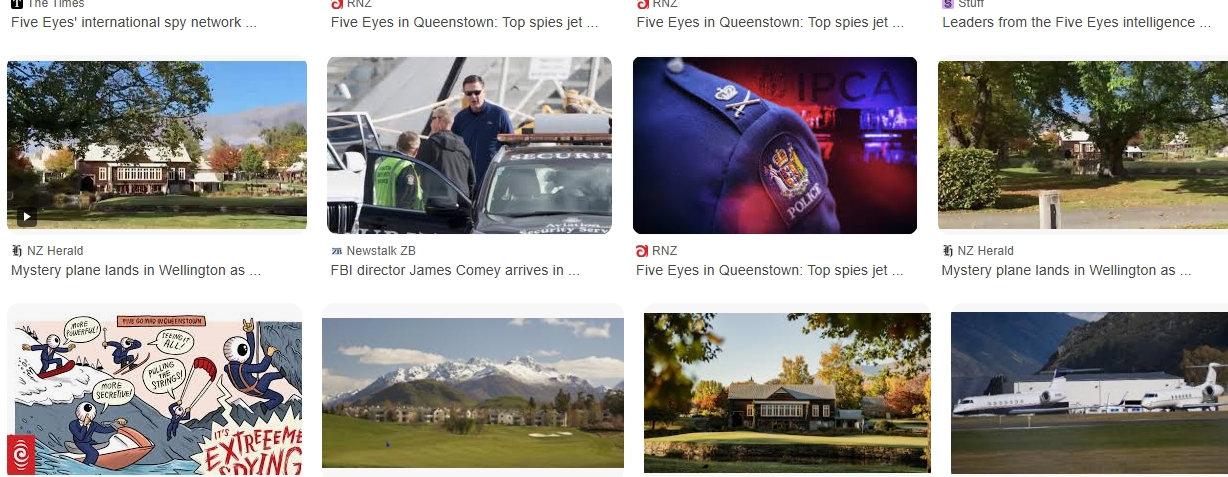Open The Times Five Eyes spy network result
This screenshot has width=1228, height=477.
[133, 22]
